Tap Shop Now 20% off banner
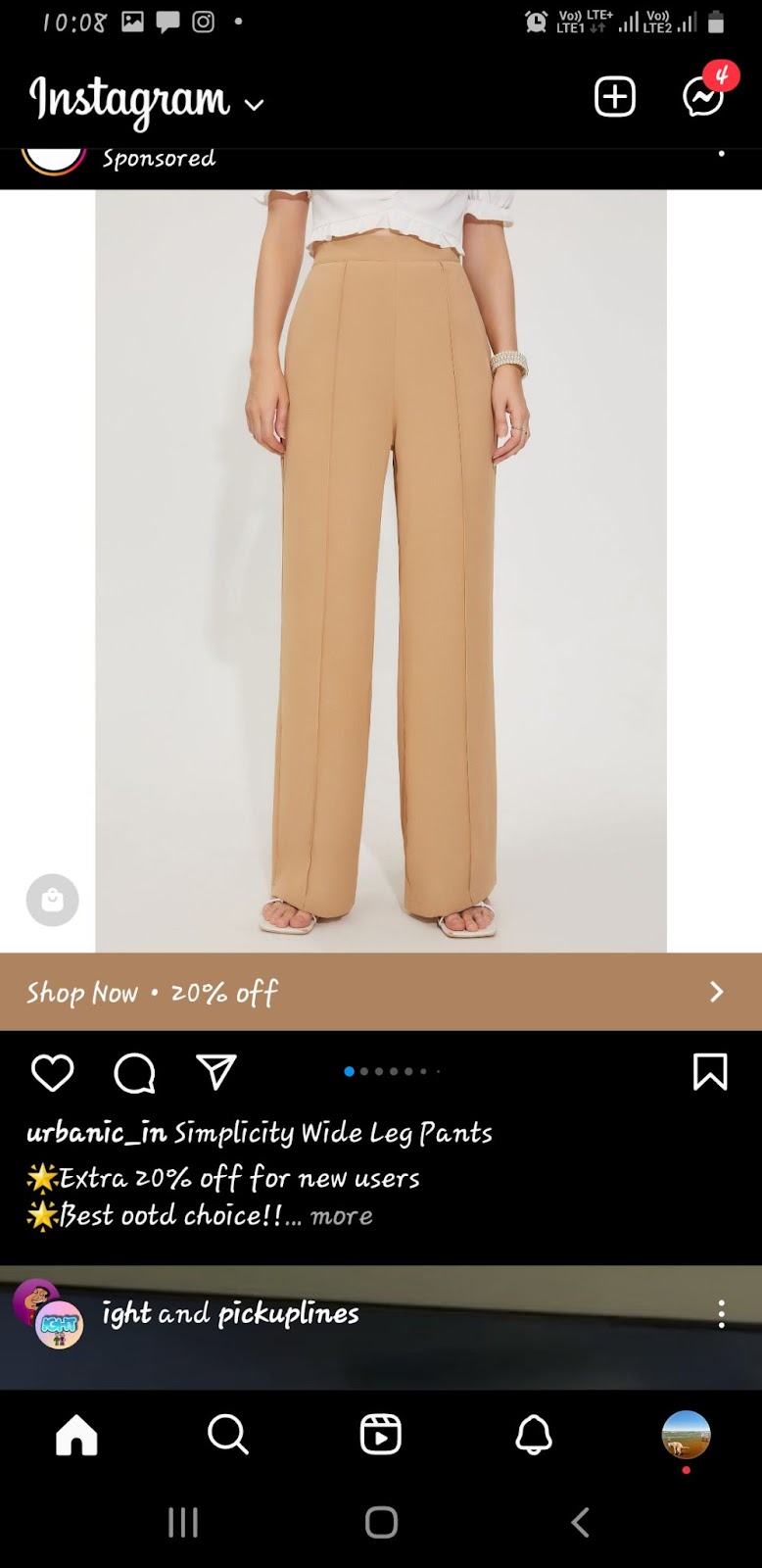762x1568 pixels. click(380, 992)
